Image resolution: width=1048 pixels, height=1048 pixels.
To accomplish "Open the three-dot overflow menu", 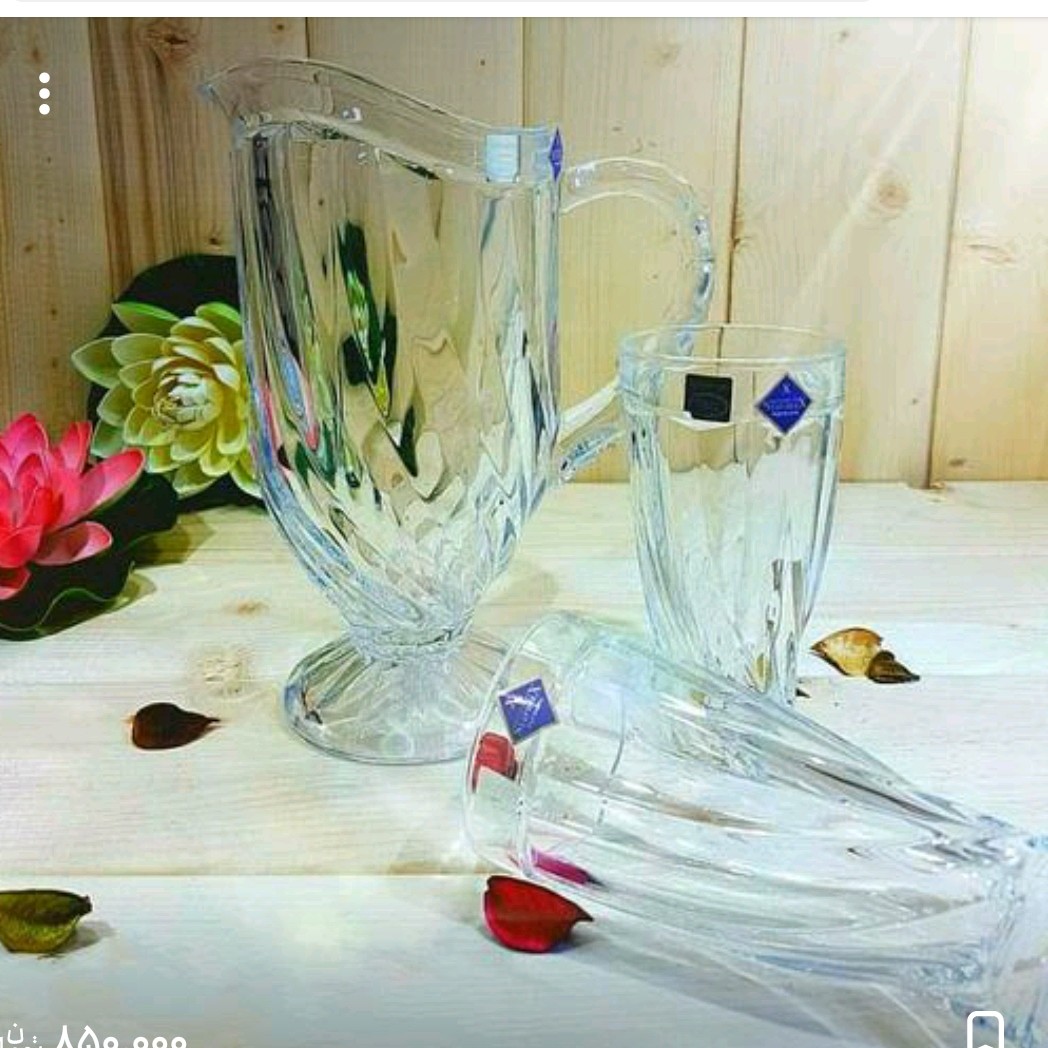I will click(x=44, y=93).
